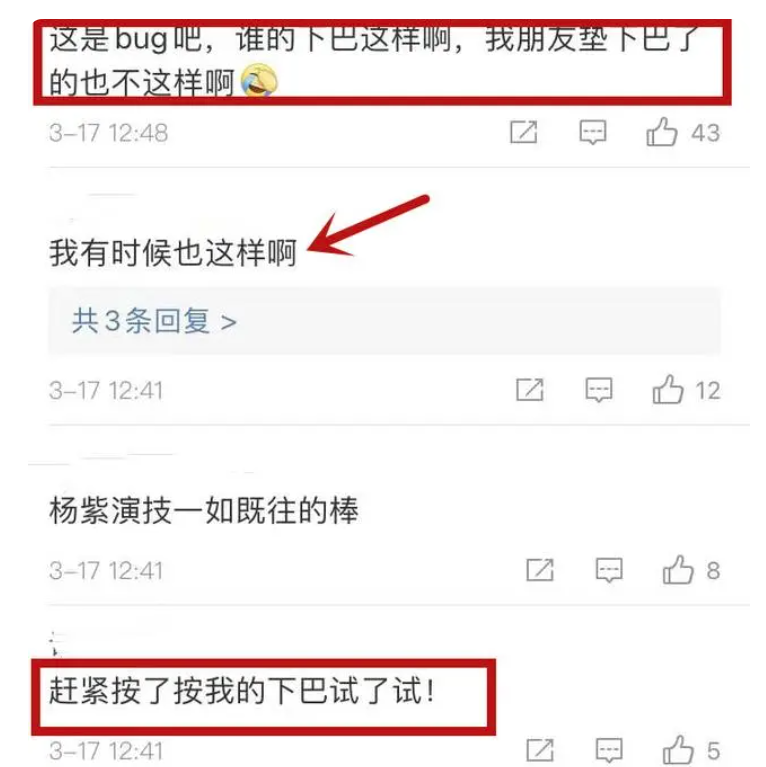Reply to the comment 赶紧按了按我的下巴试了试
This screenshot has width=766, height=767.
pyautogui.click(x=608, y=750)
